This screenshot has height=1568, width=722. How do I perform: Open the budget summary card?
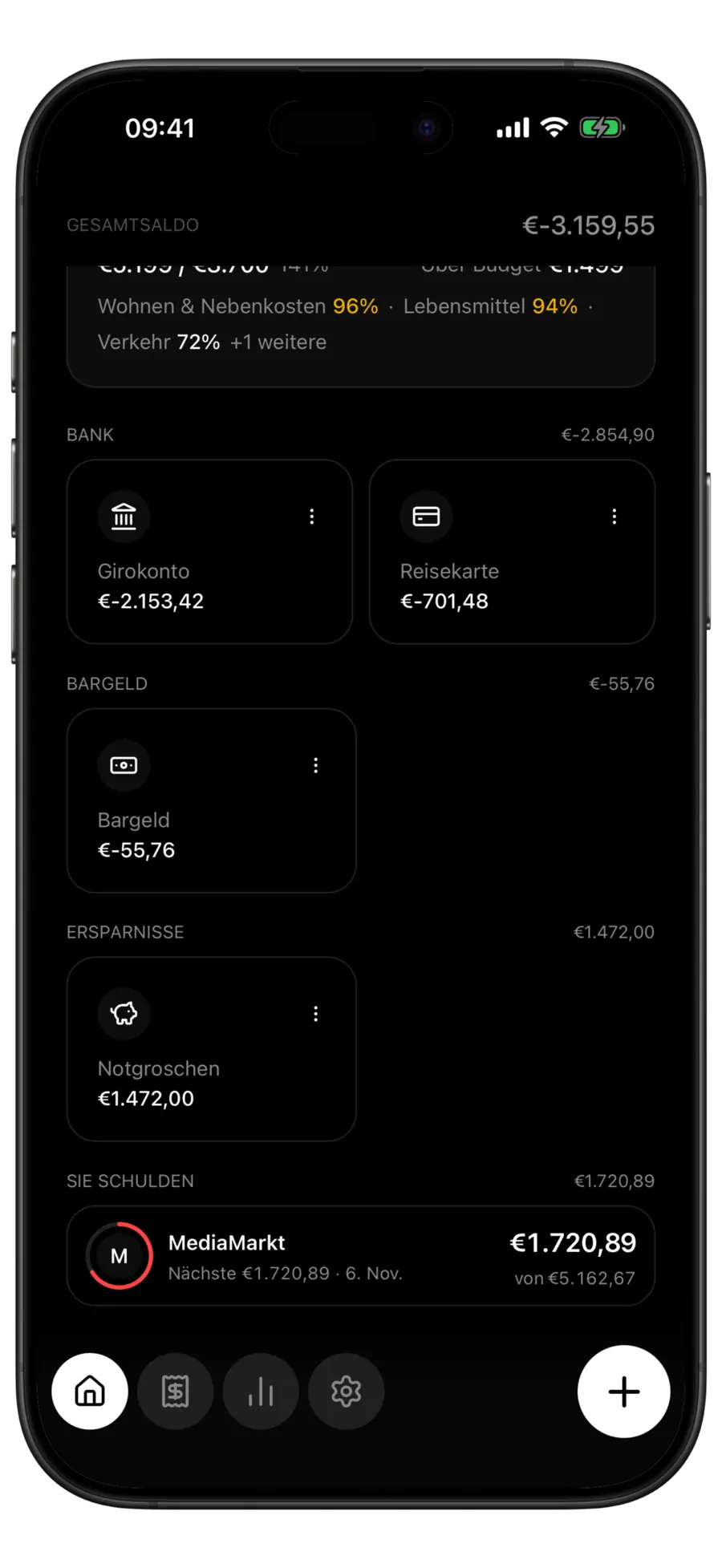[361, 326]
